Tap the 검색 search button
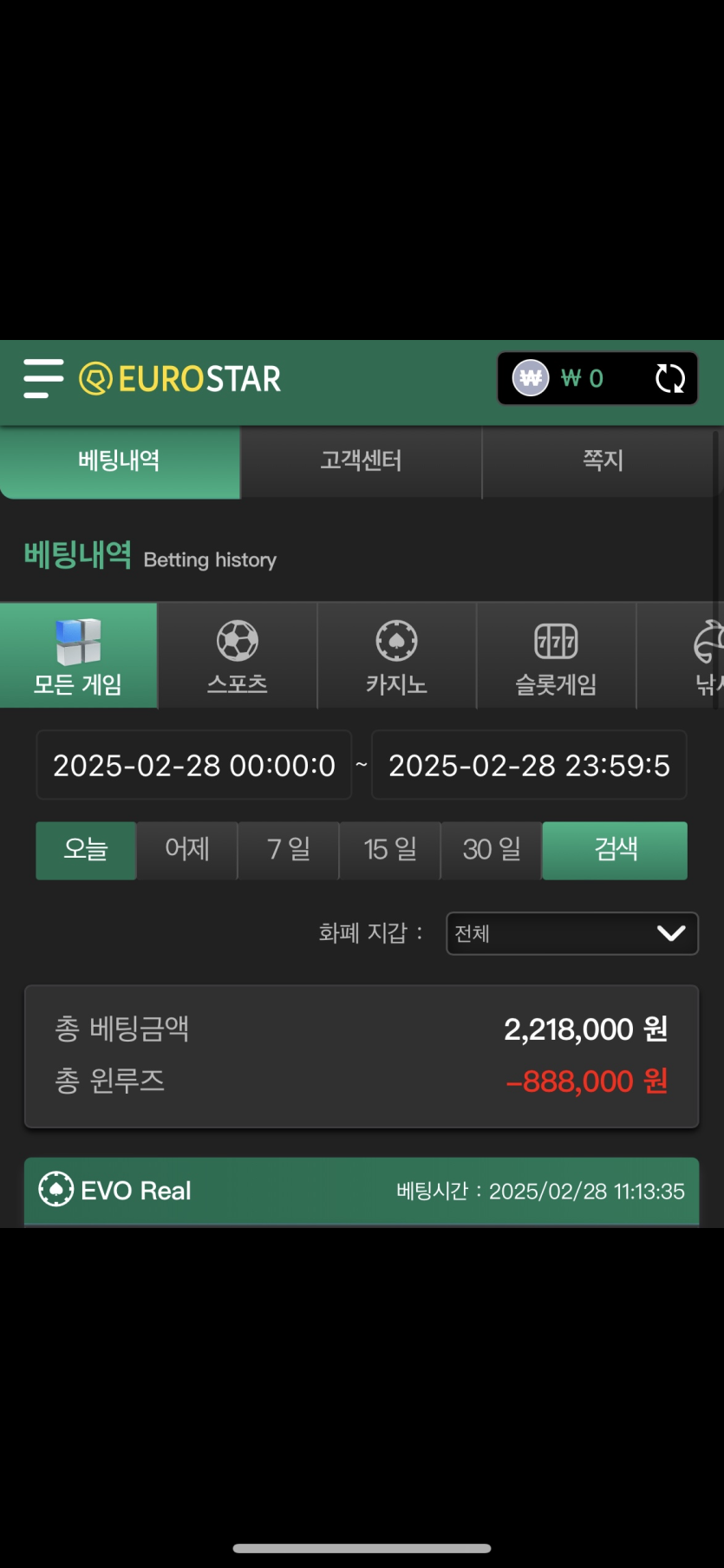 coord(616,850)
